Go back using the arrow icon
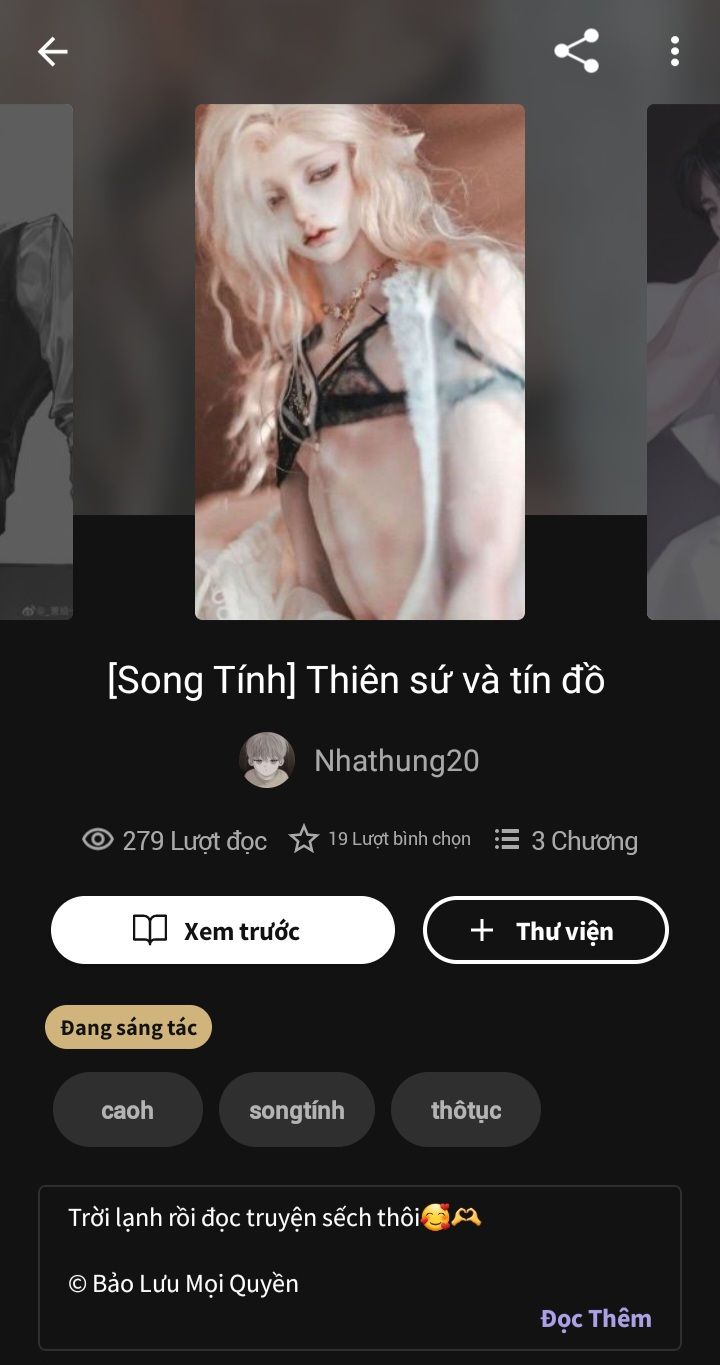Screen dimensions: 720x1365 [x=52, y=51]
